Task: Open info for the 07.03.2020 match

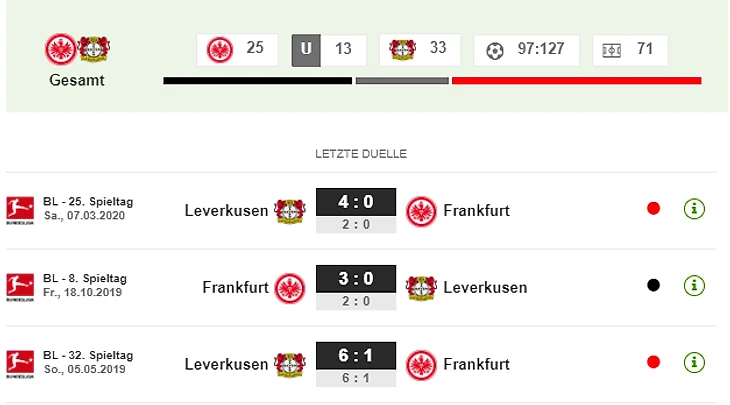Action: click(694, 209)
